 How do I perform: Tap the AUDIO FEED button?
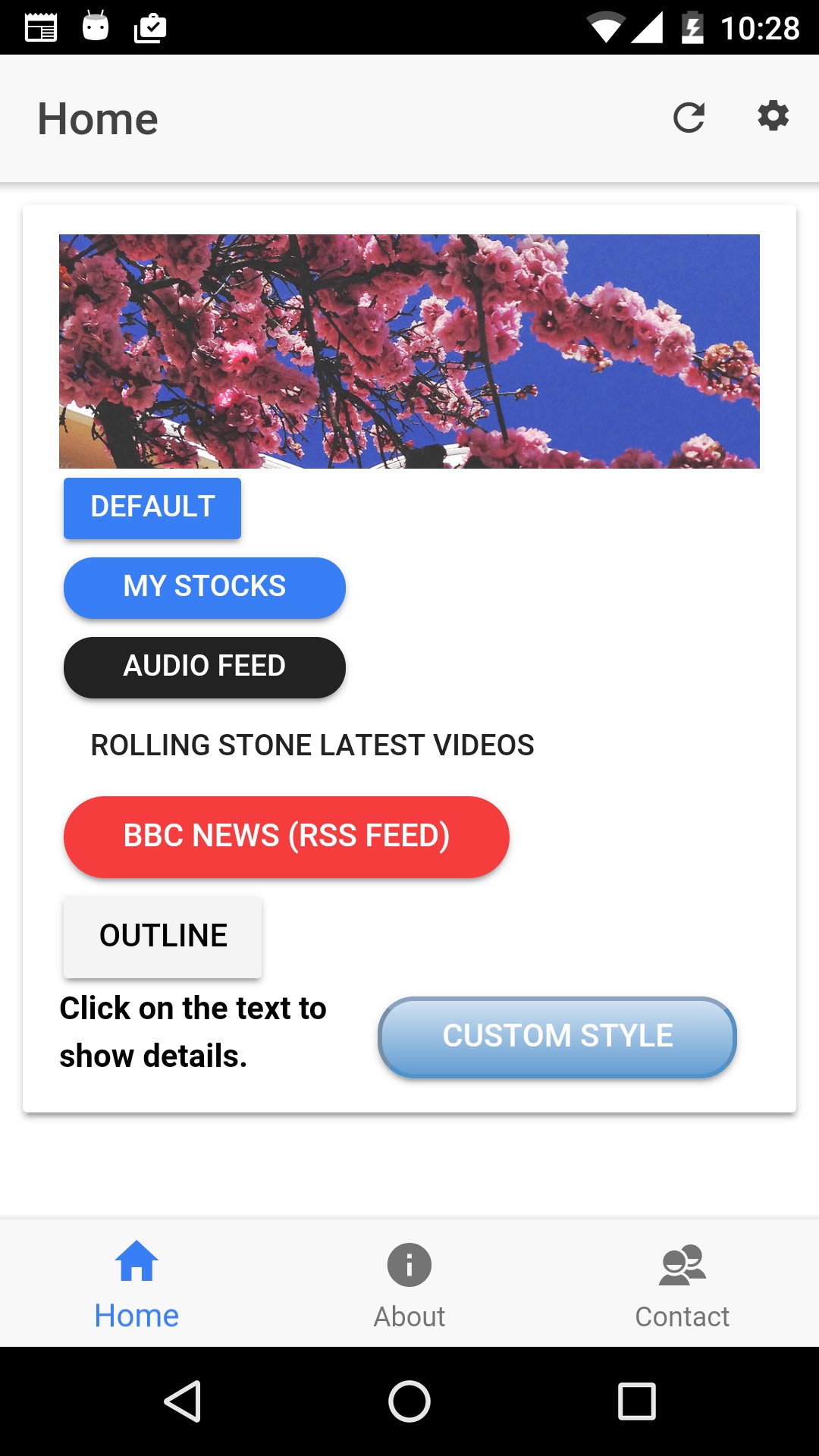coord(204,666)
